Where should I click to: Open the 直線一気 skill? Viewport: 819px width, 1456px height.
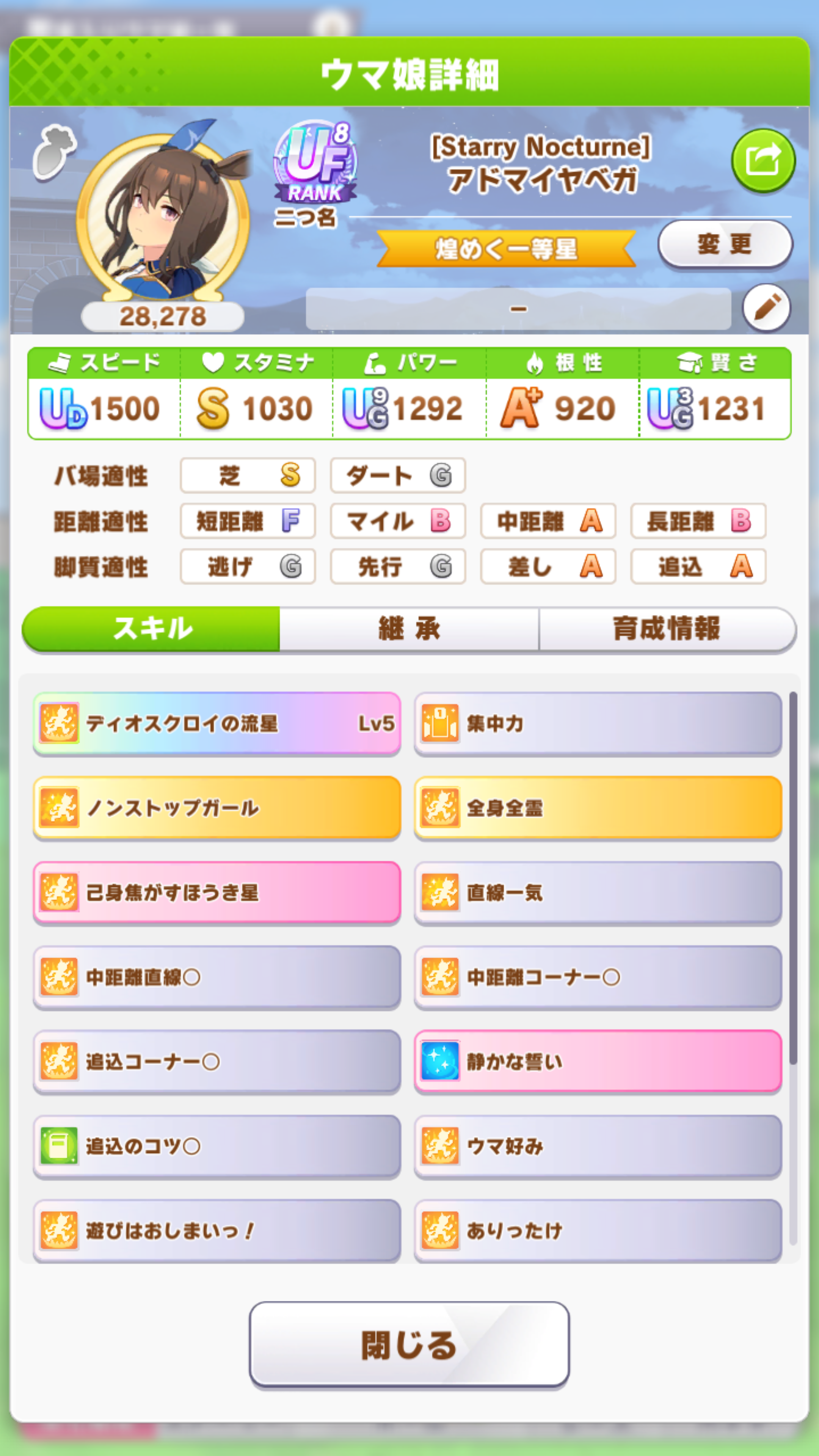[x=598, y=893]
